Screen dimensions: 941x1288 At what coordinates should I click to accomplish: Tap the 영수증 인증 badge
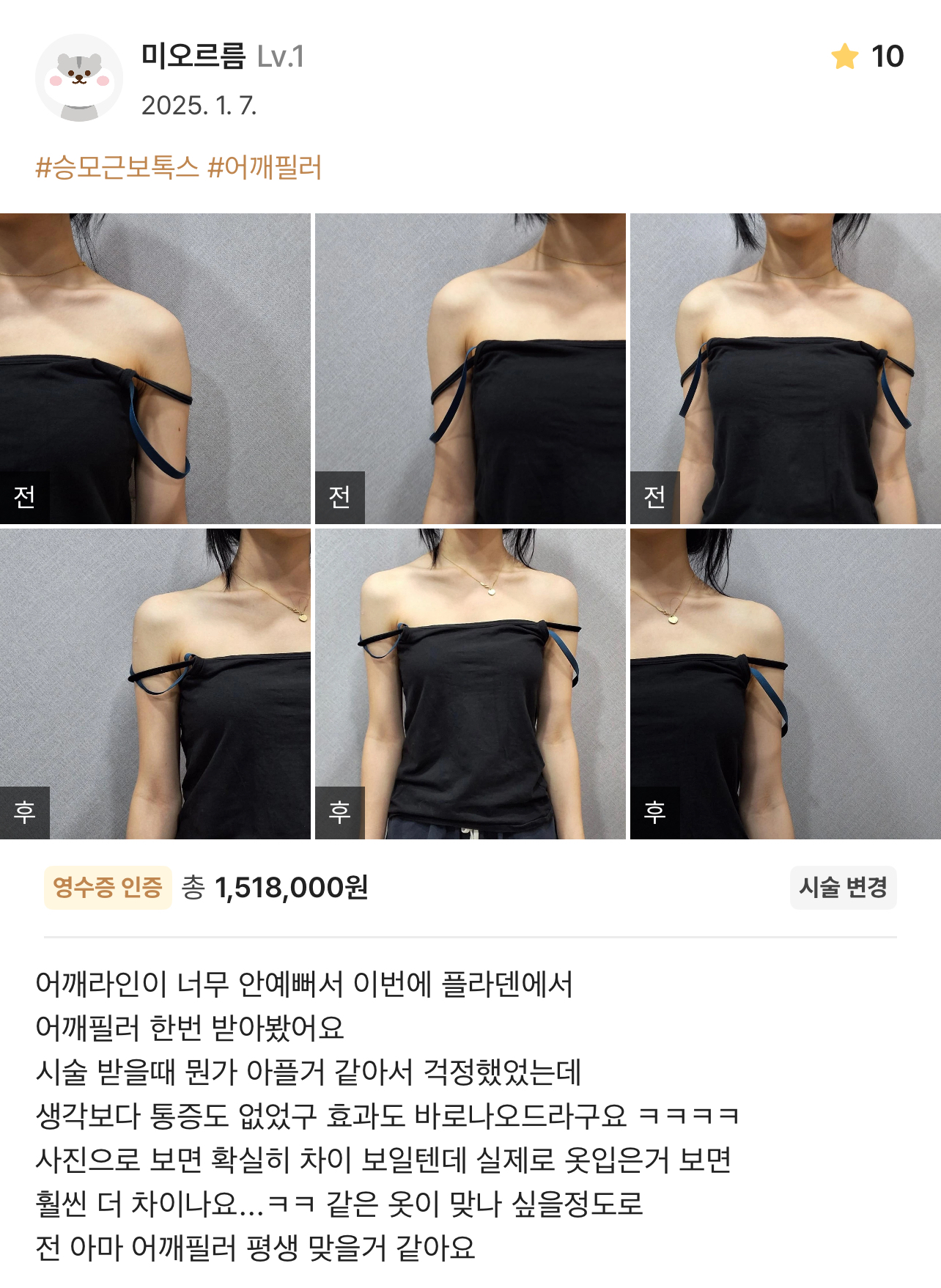[x=108, y=888]
